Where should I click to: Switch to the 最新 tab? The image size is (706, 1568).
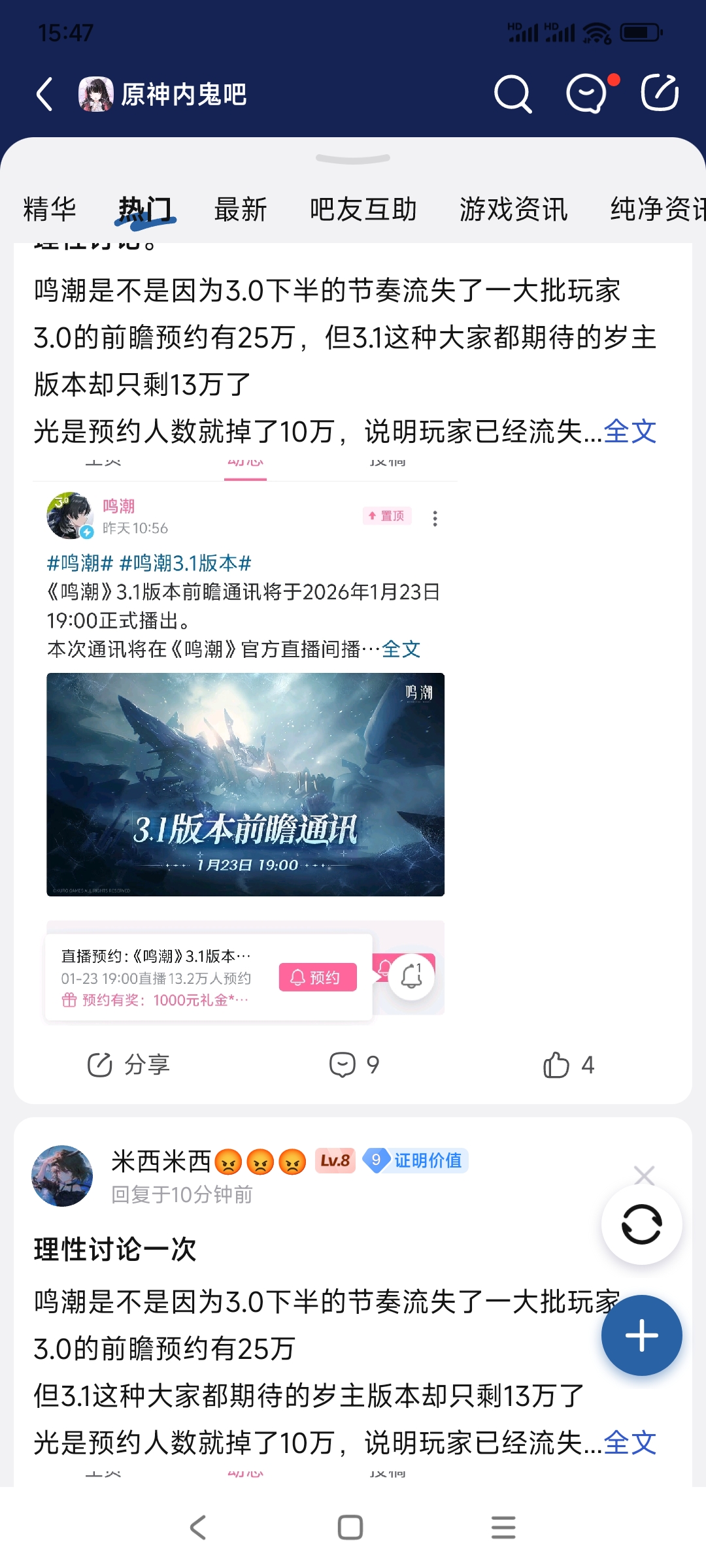pos(241,209)
